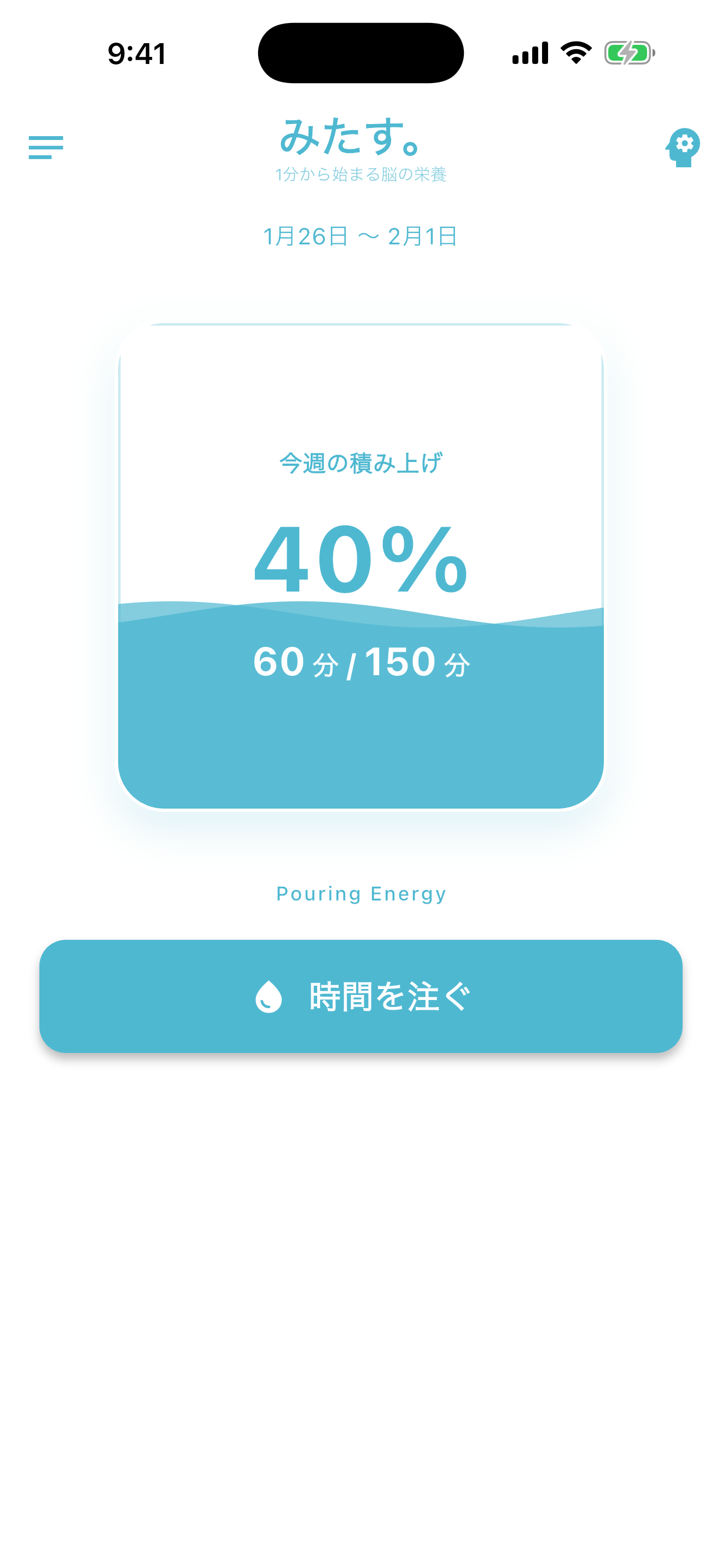Click the water fill level in the card
722x1568 pixels.
(360, 730)
